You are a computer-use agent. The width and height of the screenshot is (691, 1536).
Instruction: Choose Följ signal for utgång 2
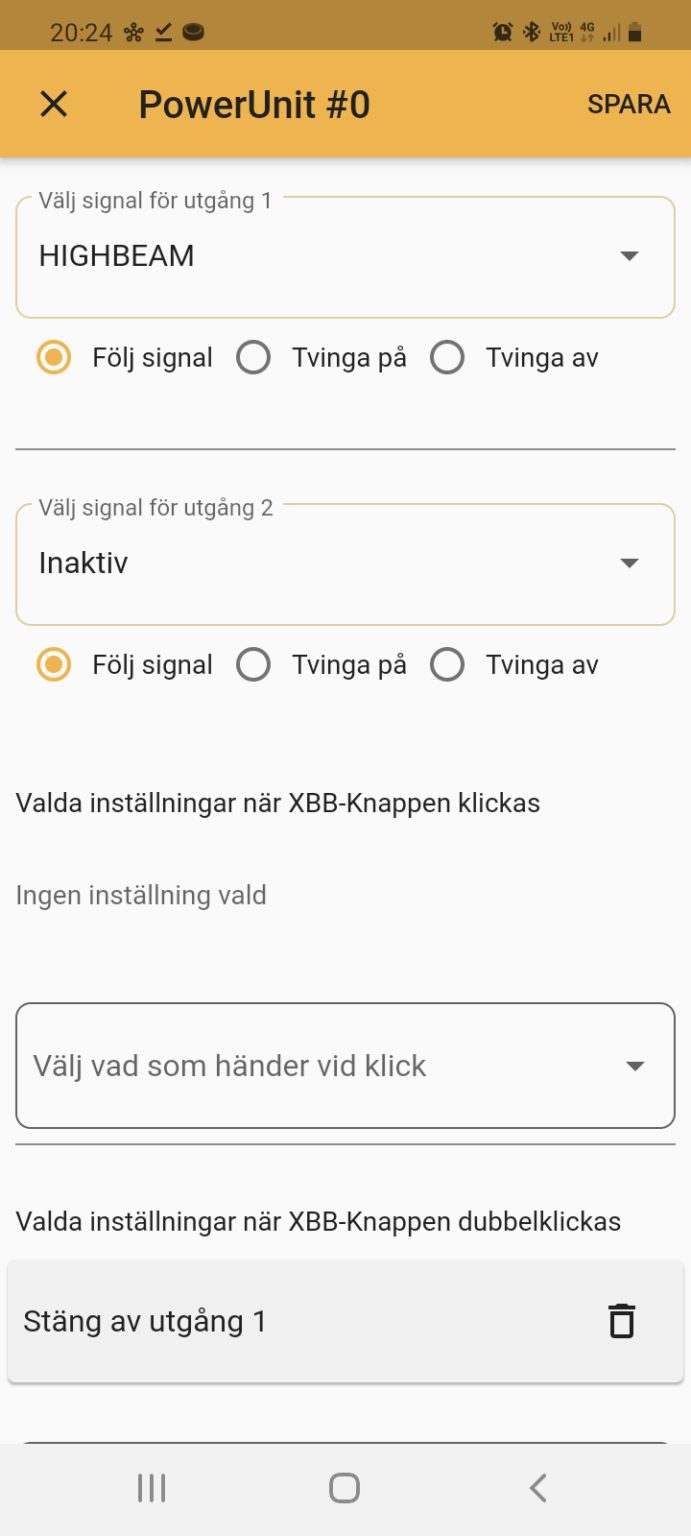coord(54,665)
